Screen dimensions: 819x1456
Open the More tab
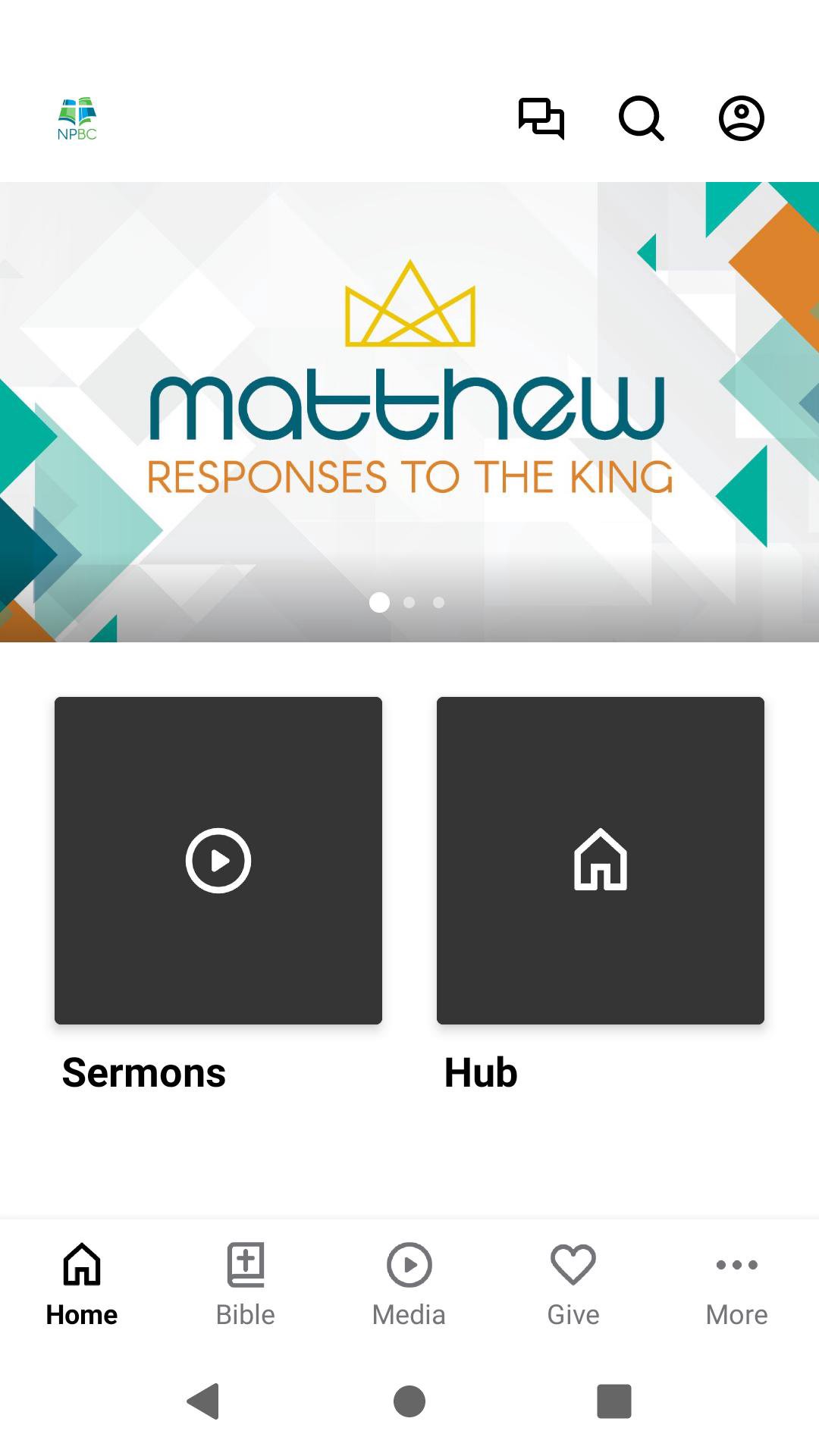point(736,1285)
